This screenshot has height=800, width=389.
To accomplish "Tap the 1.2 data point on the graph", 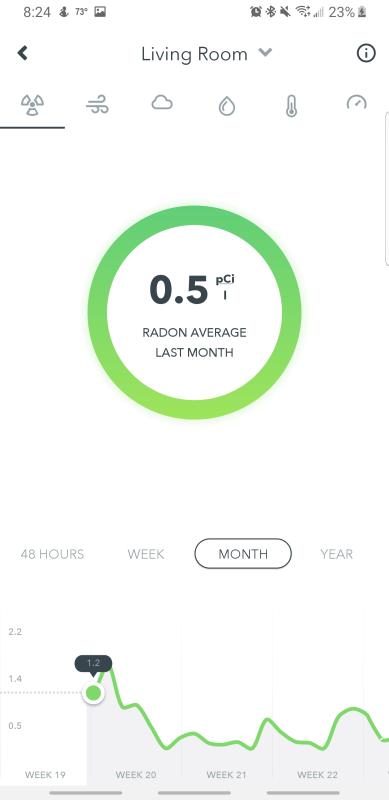I will pos(93,693).
